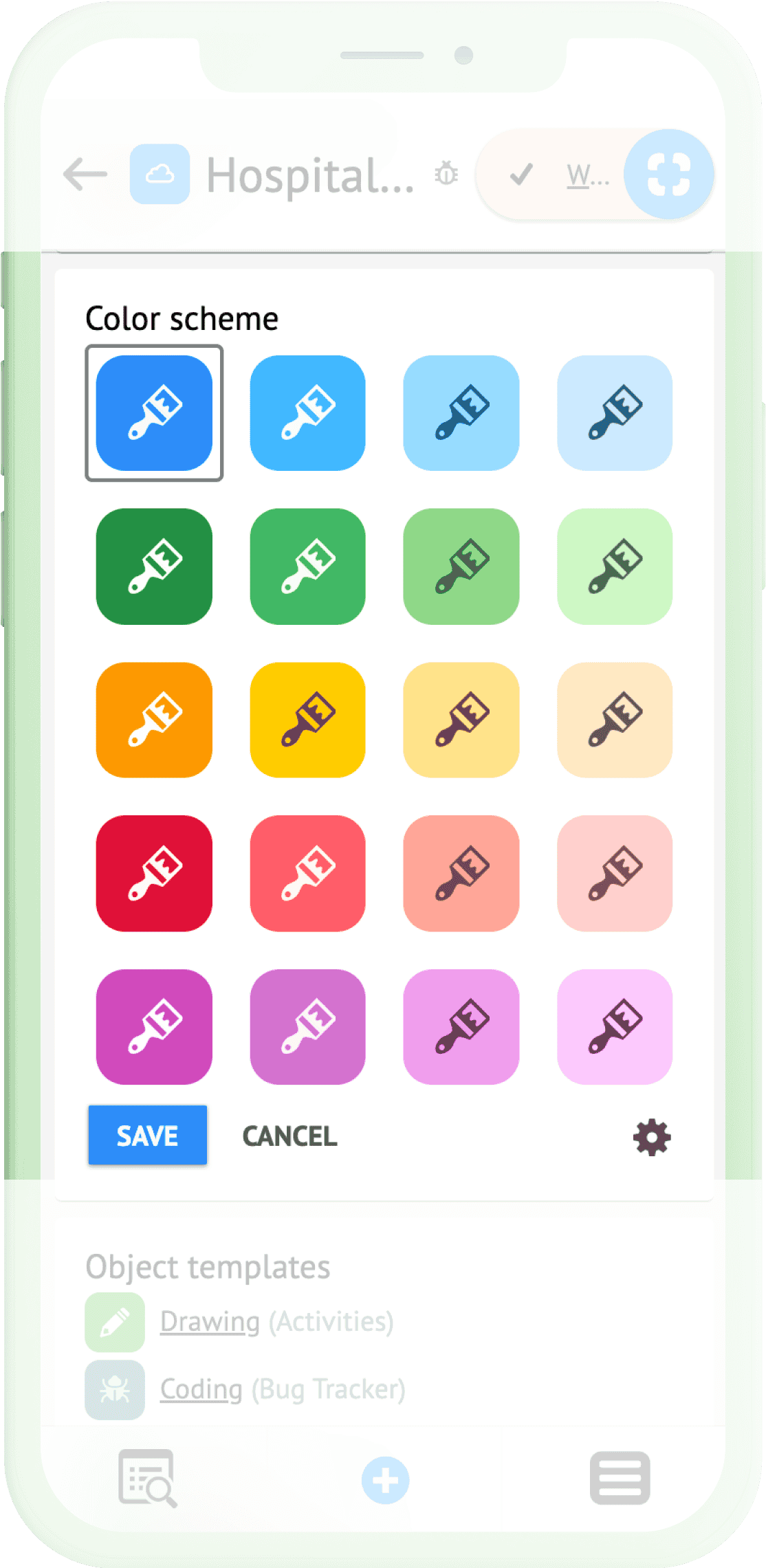Select the crimson red color swatch
The height and width of the screenshot is (1568, 766).
(x=154, y=873)
